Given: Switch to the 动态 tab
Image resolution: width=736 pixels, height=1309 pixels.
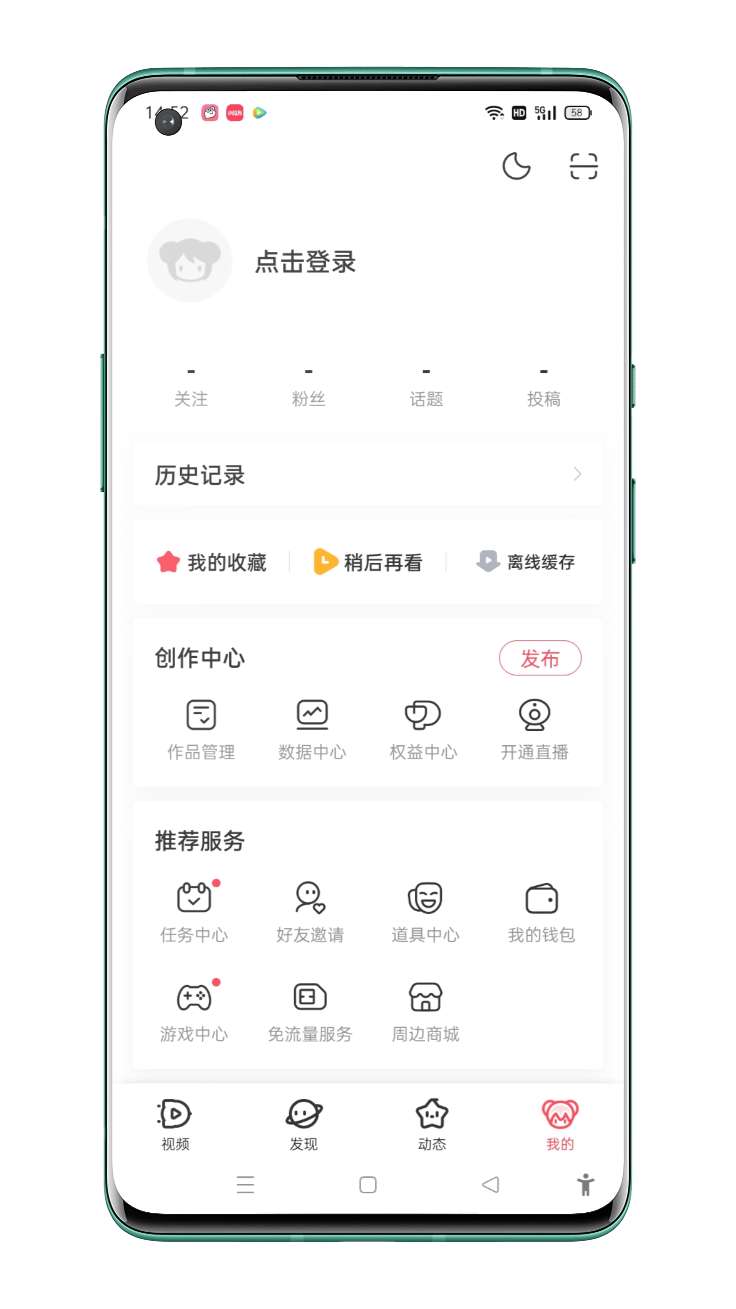Looking at the screenshot, I should pos(432,1124).
